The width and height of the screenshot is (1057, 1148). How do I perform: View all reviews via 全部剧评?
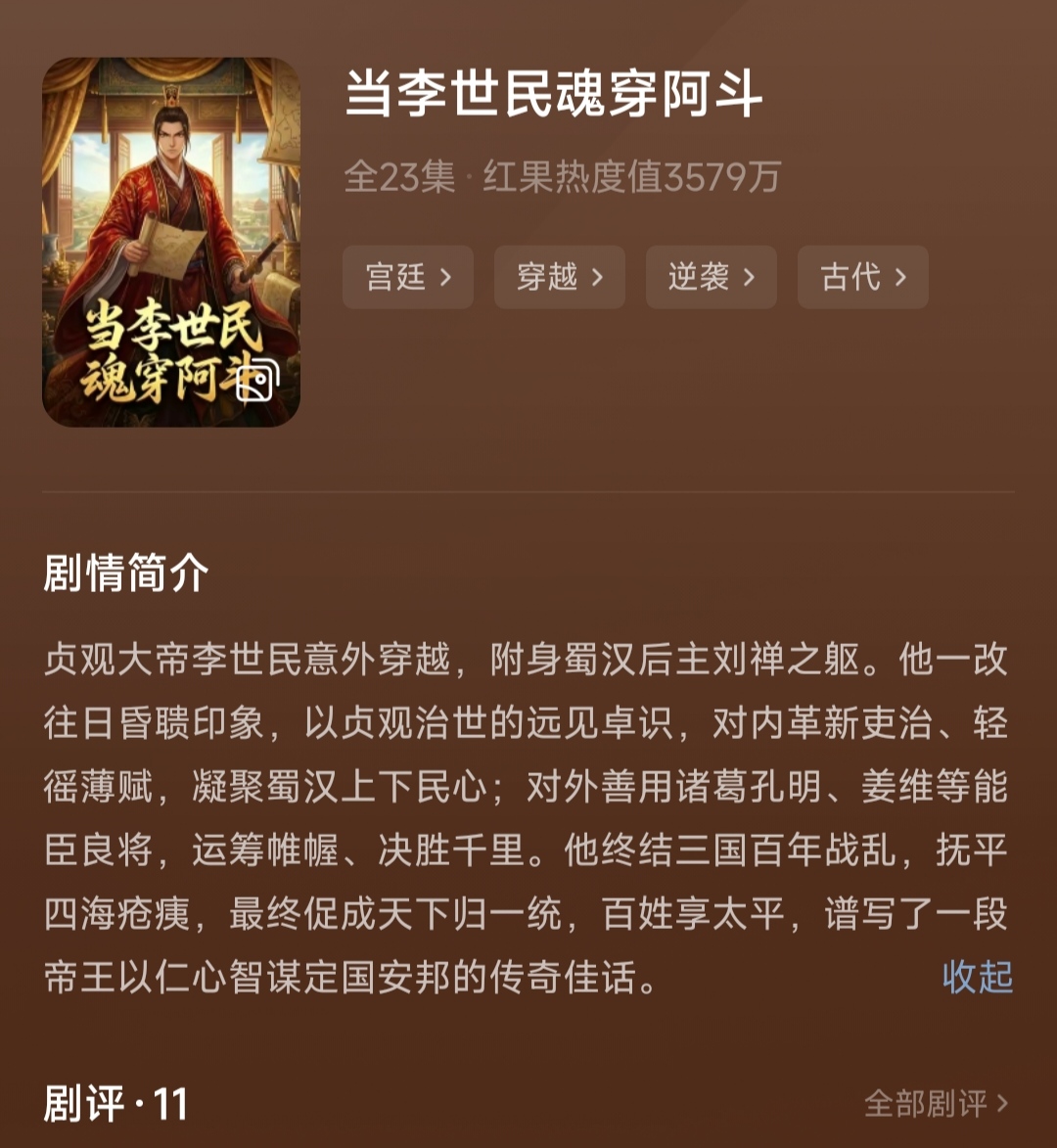click(936, 1104)
